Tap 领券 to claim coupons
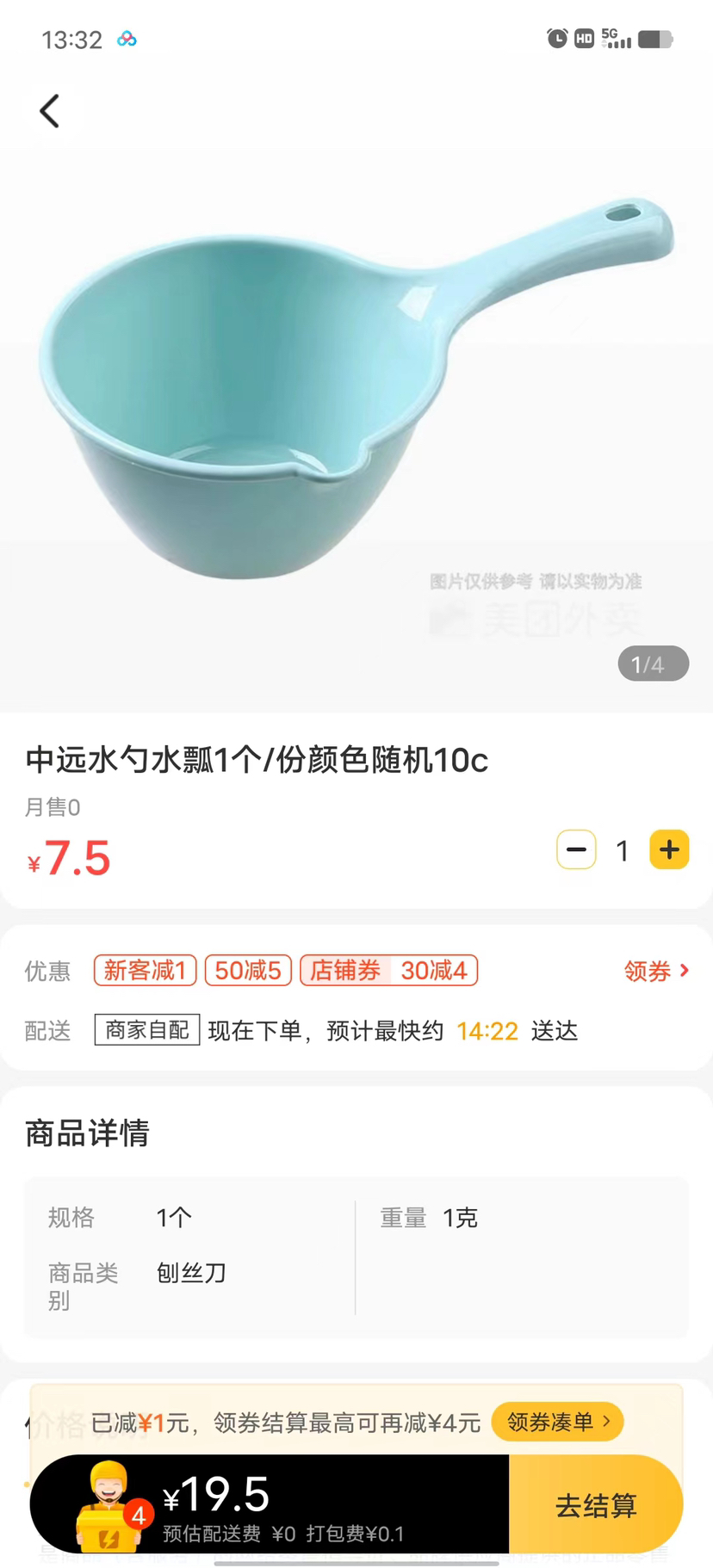Screen dimensions: 713x1568 tap(656, 971)
